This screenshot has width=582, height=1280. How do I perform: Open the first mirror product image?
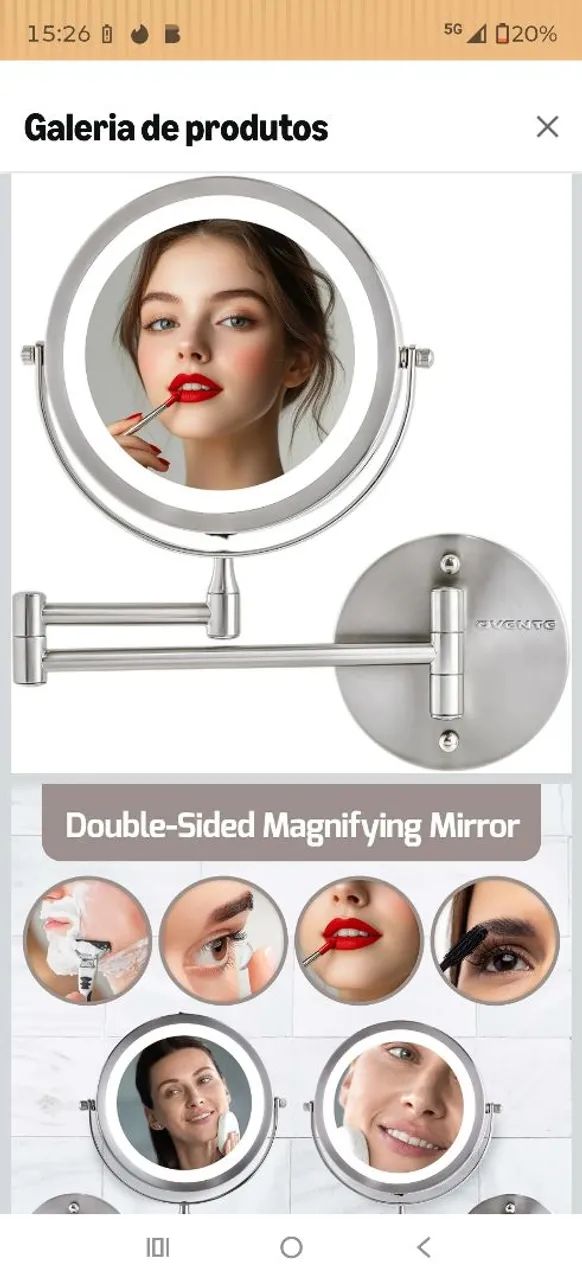pyautogui.click(x=291, y=473)
